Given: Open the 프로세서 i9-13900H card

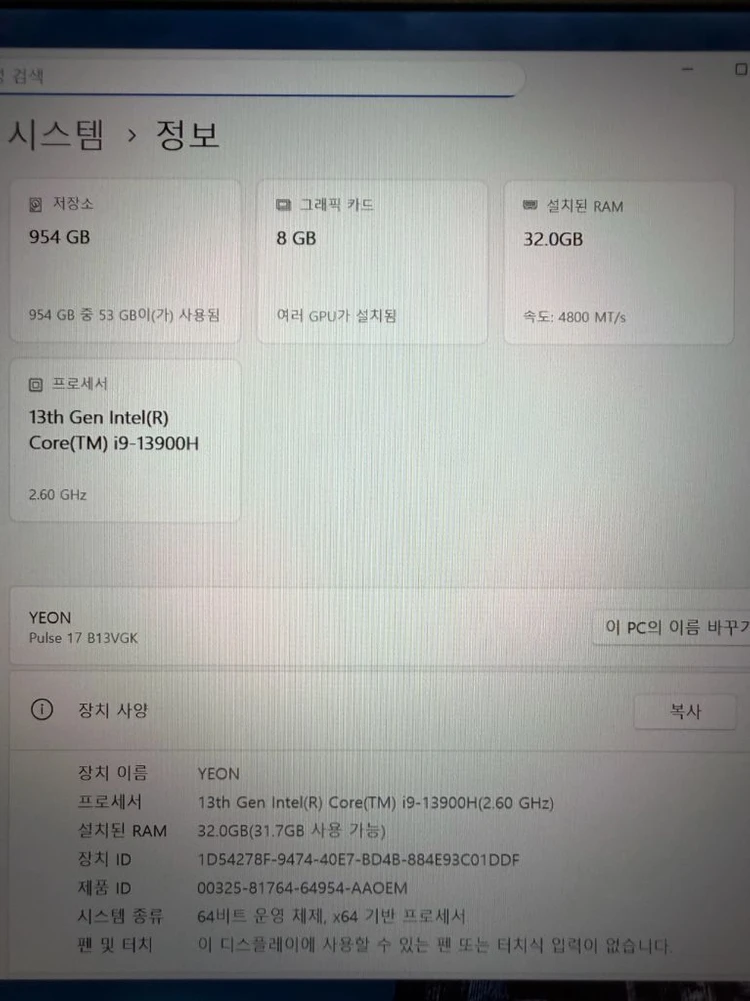Looking at the screenshot, I should [125, 441].
